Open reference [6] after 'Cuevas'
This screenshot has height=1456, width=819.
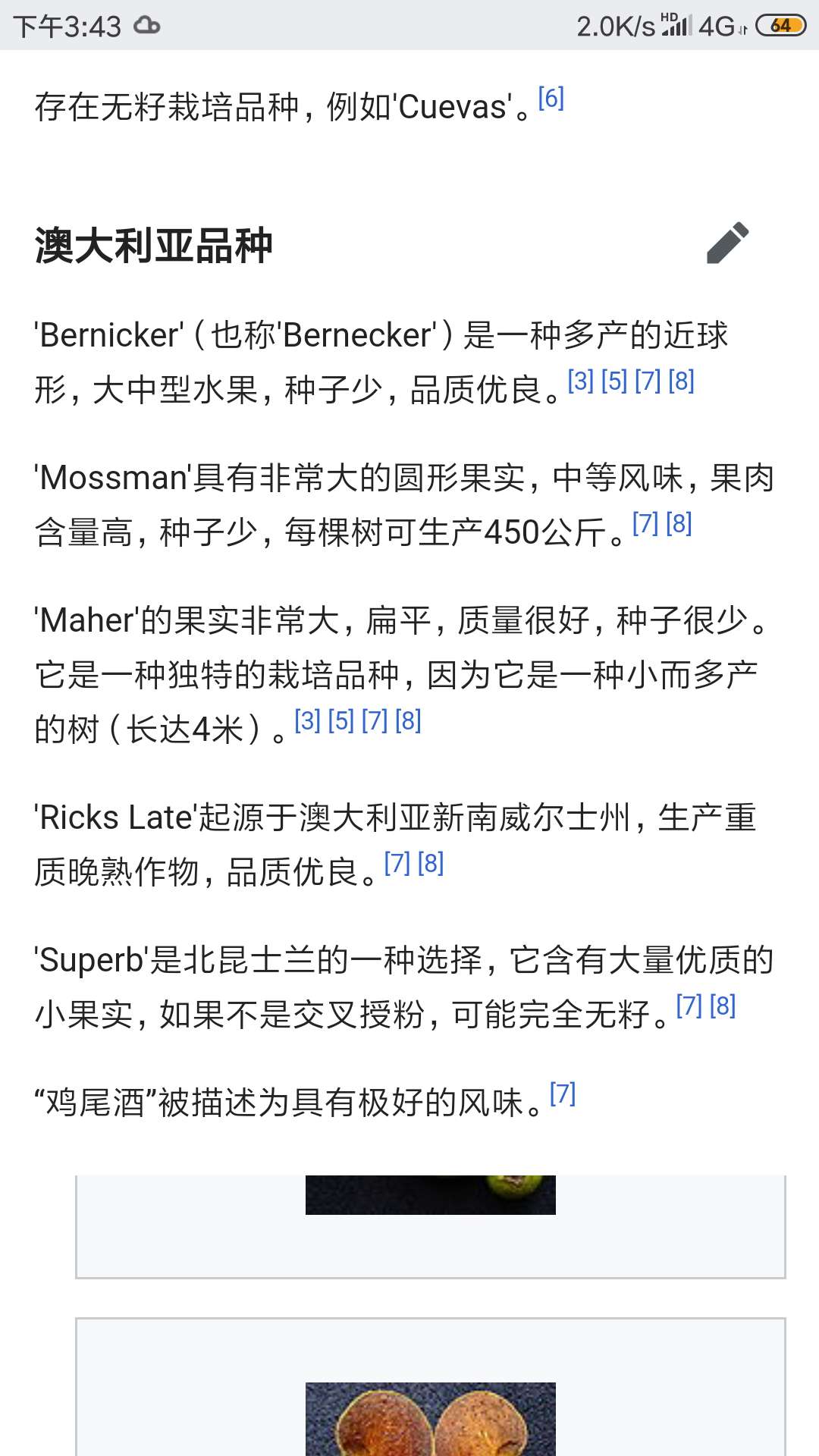(x=551, y=99)
